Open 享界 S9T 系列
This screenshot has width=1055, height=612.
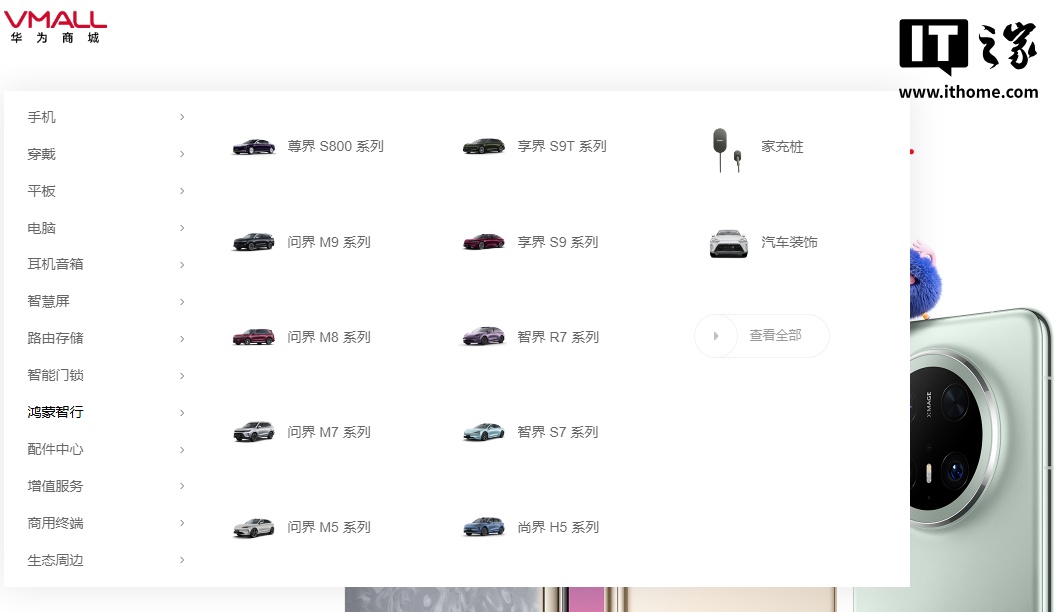(561, 146)
